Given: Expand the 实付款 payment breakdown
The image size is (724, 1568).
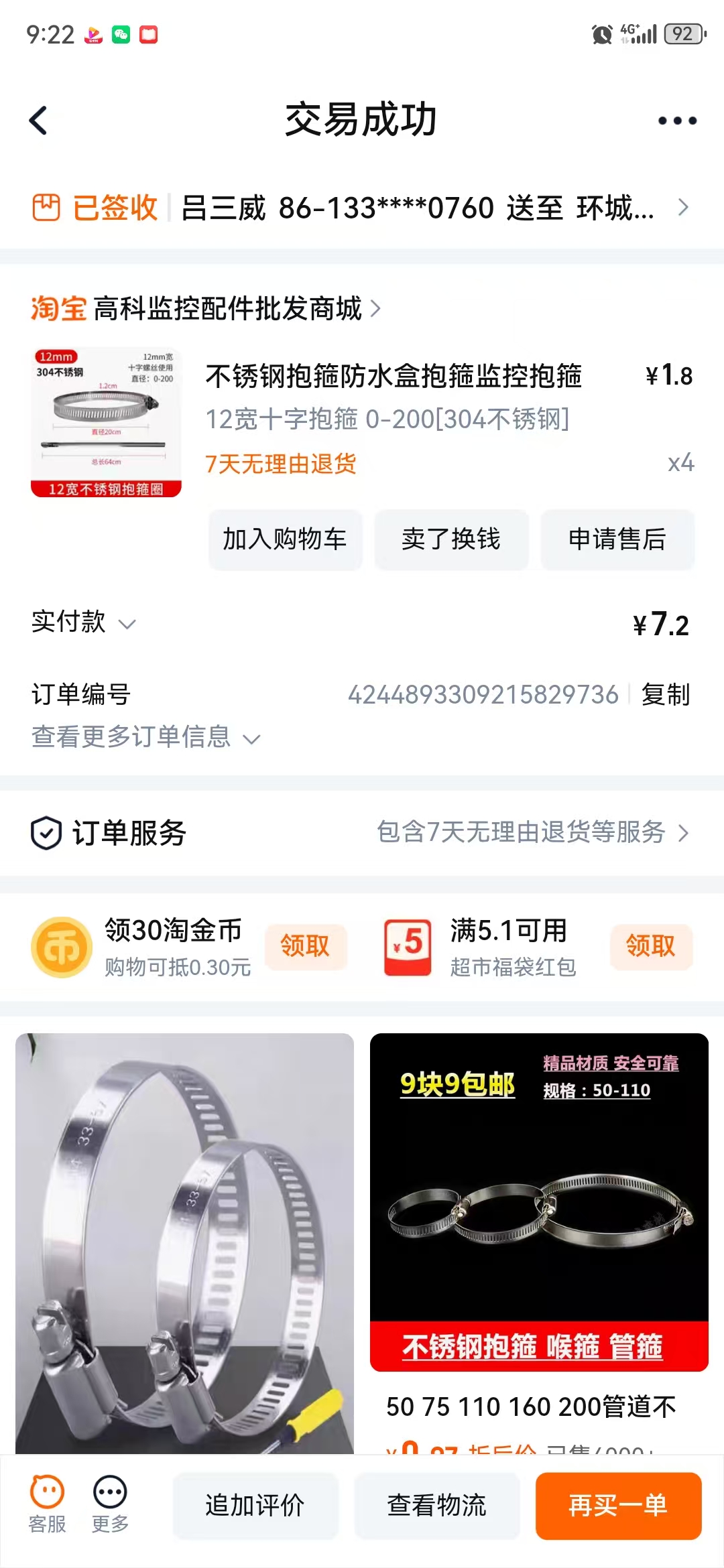Looking at the screenshot, I should [84, 623].
